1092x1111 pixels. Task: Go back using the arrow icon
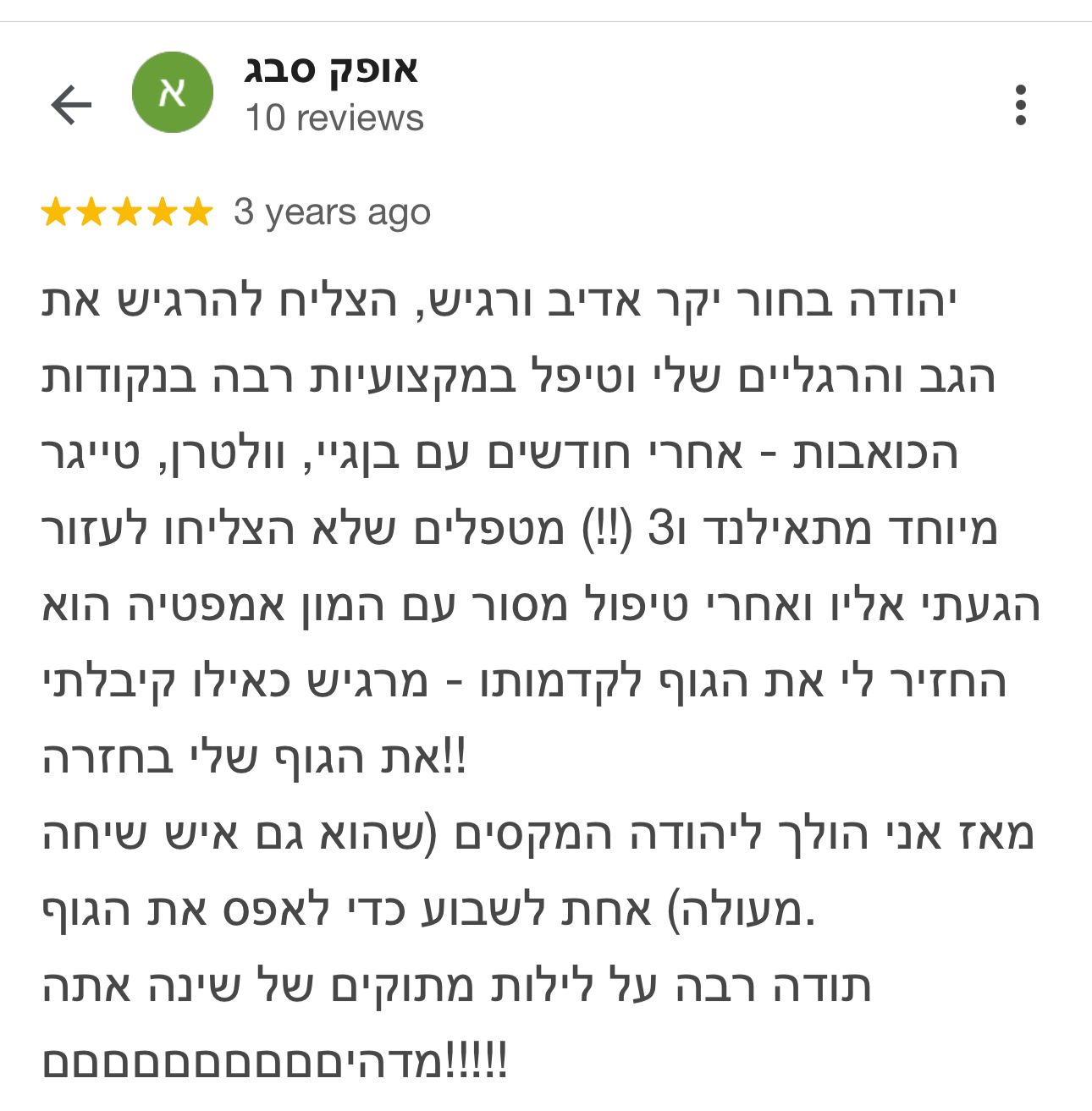71,106
